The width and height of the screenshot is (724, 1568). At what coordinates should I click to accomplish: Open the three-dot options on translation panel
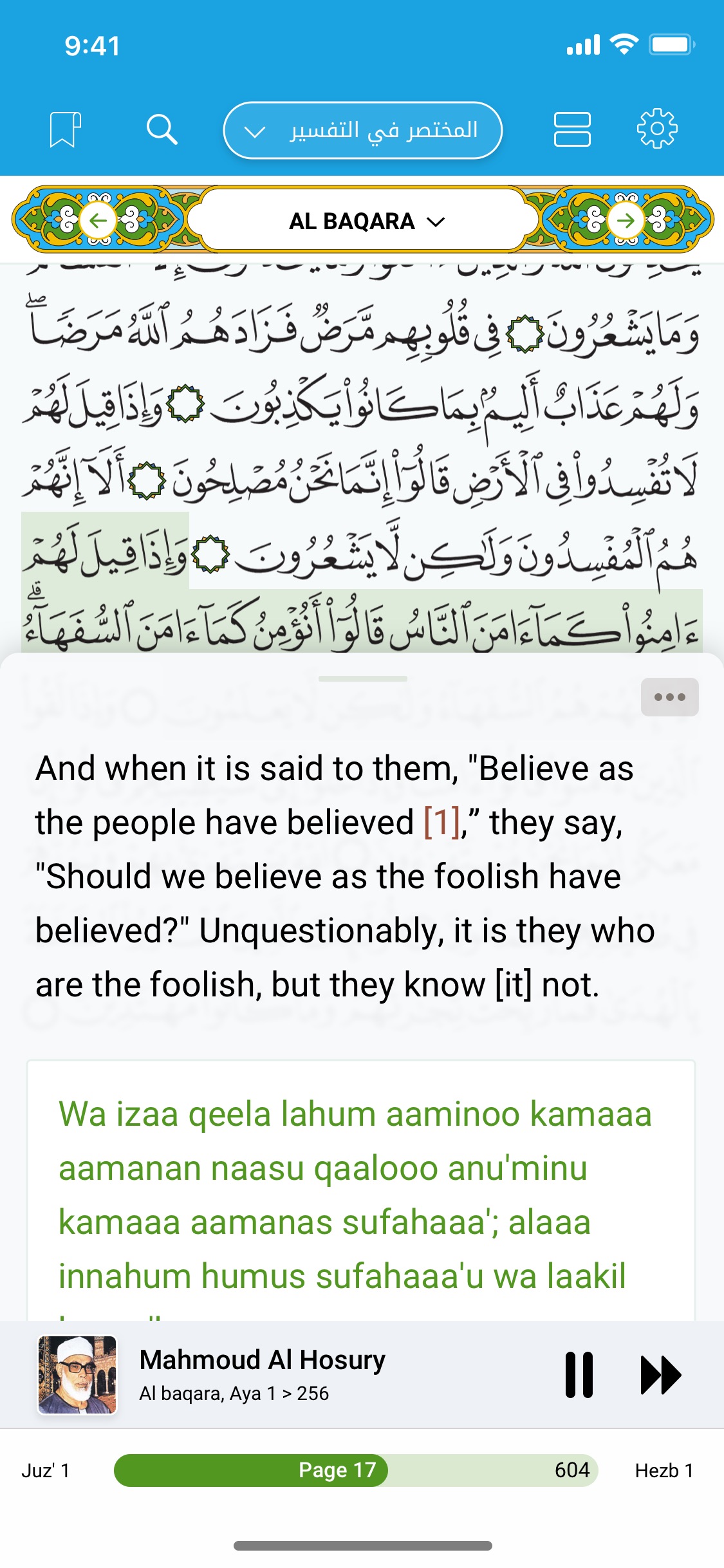point(669,696)
